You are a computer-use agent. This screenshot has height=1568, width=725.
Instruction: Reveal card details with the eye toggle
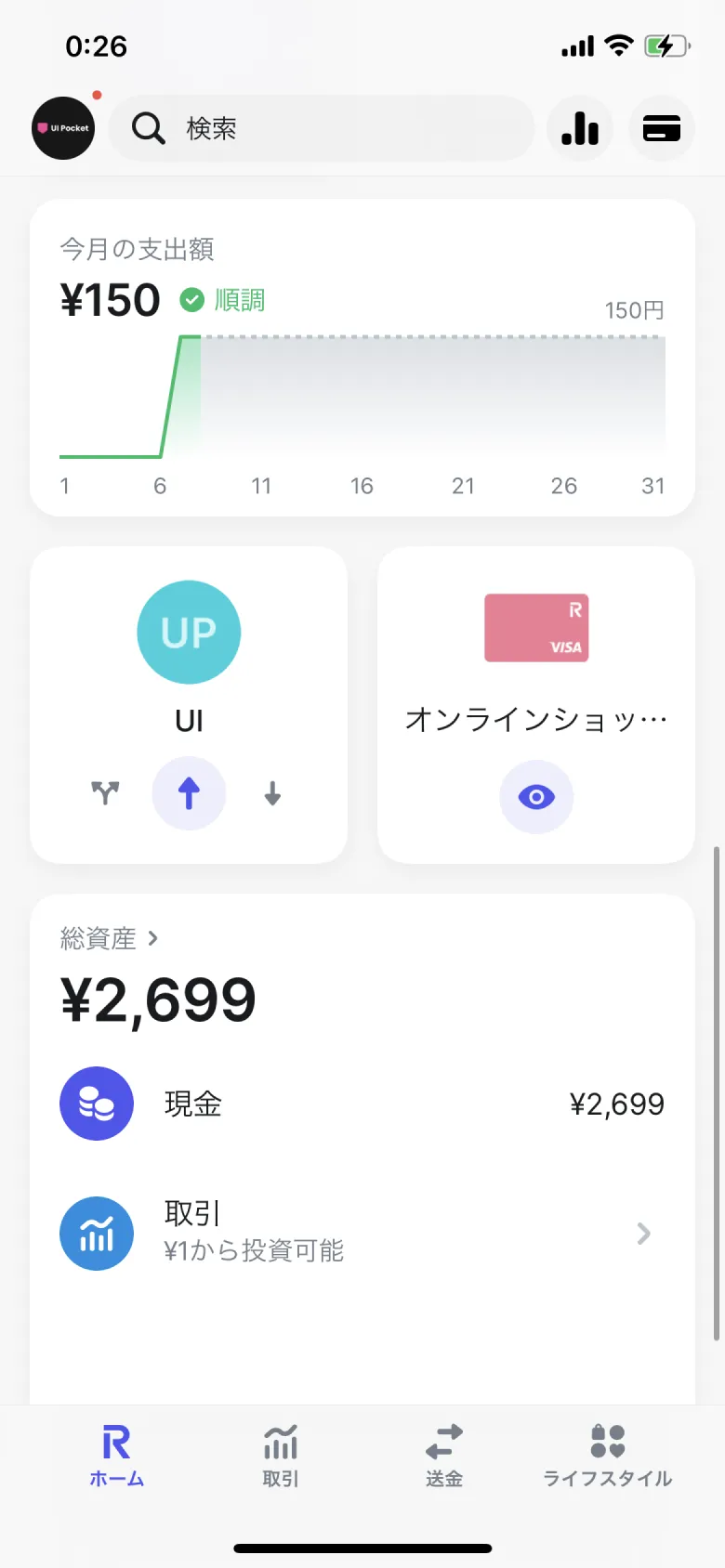tap(535, 796)
